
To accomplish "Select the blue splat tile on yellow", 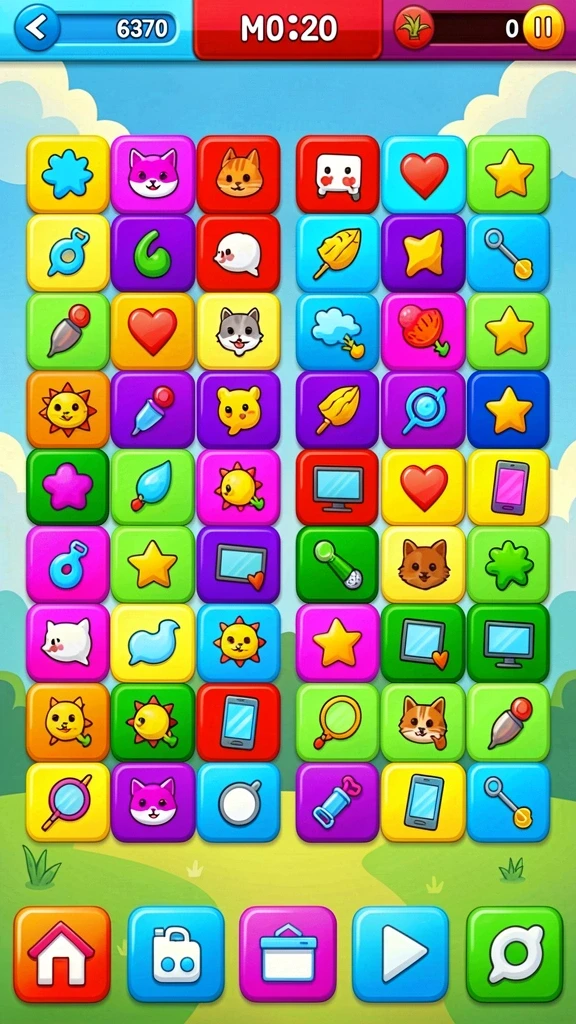I will (68, 174).
